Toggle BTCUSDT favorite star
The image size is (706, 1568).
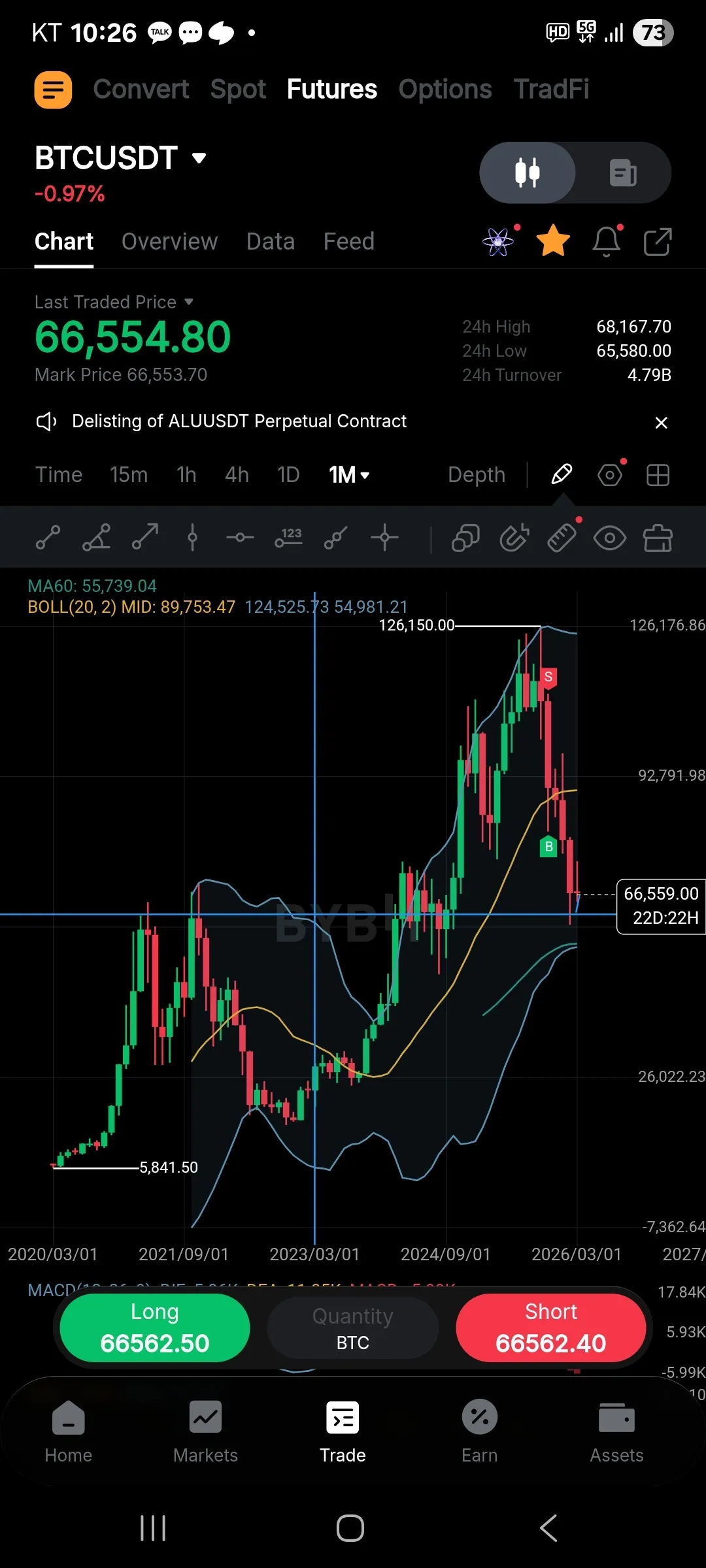point(553,241)
